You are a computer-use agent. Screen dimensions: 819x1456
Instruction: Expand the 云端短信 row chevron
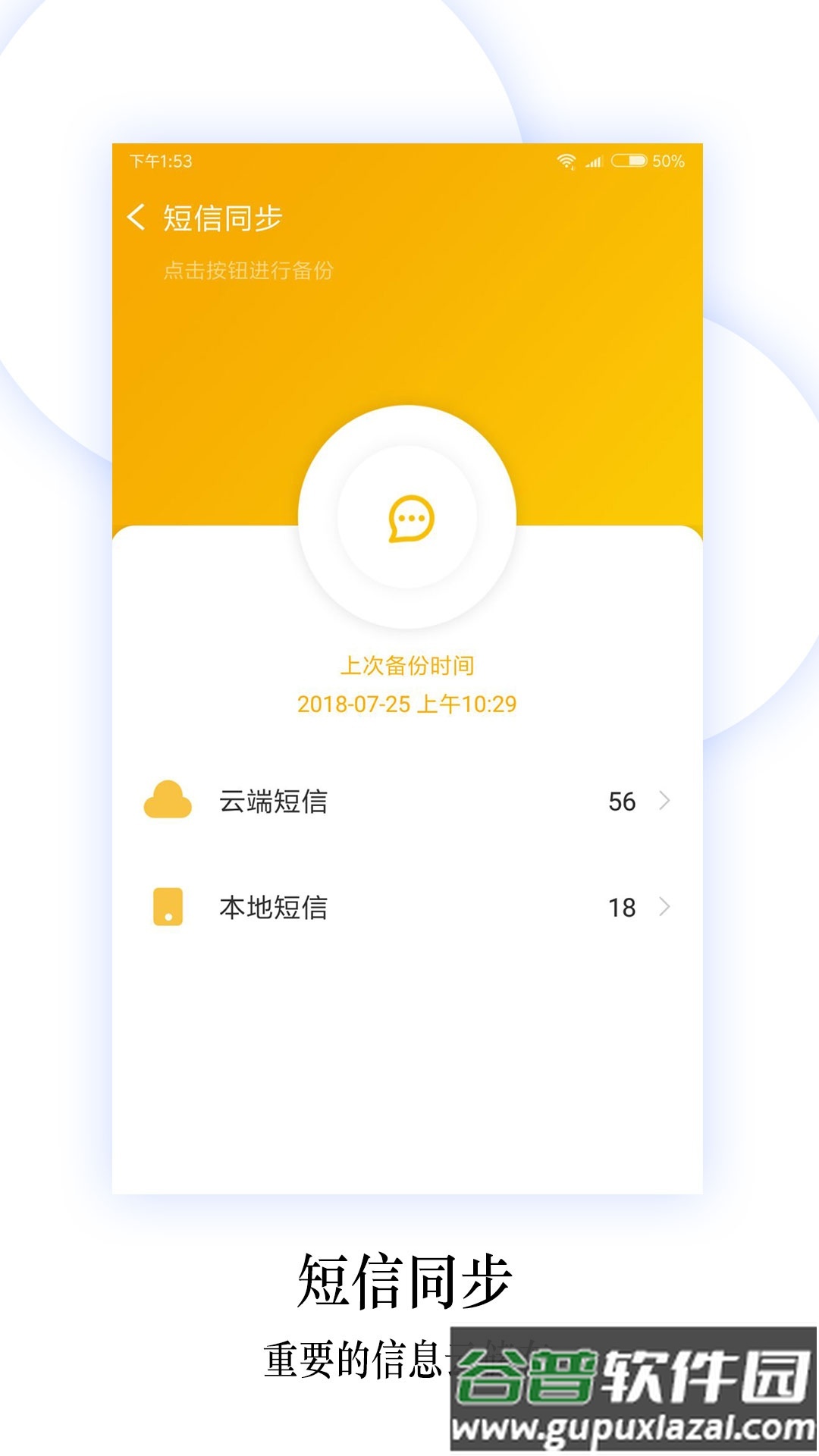tap(664, 800)
